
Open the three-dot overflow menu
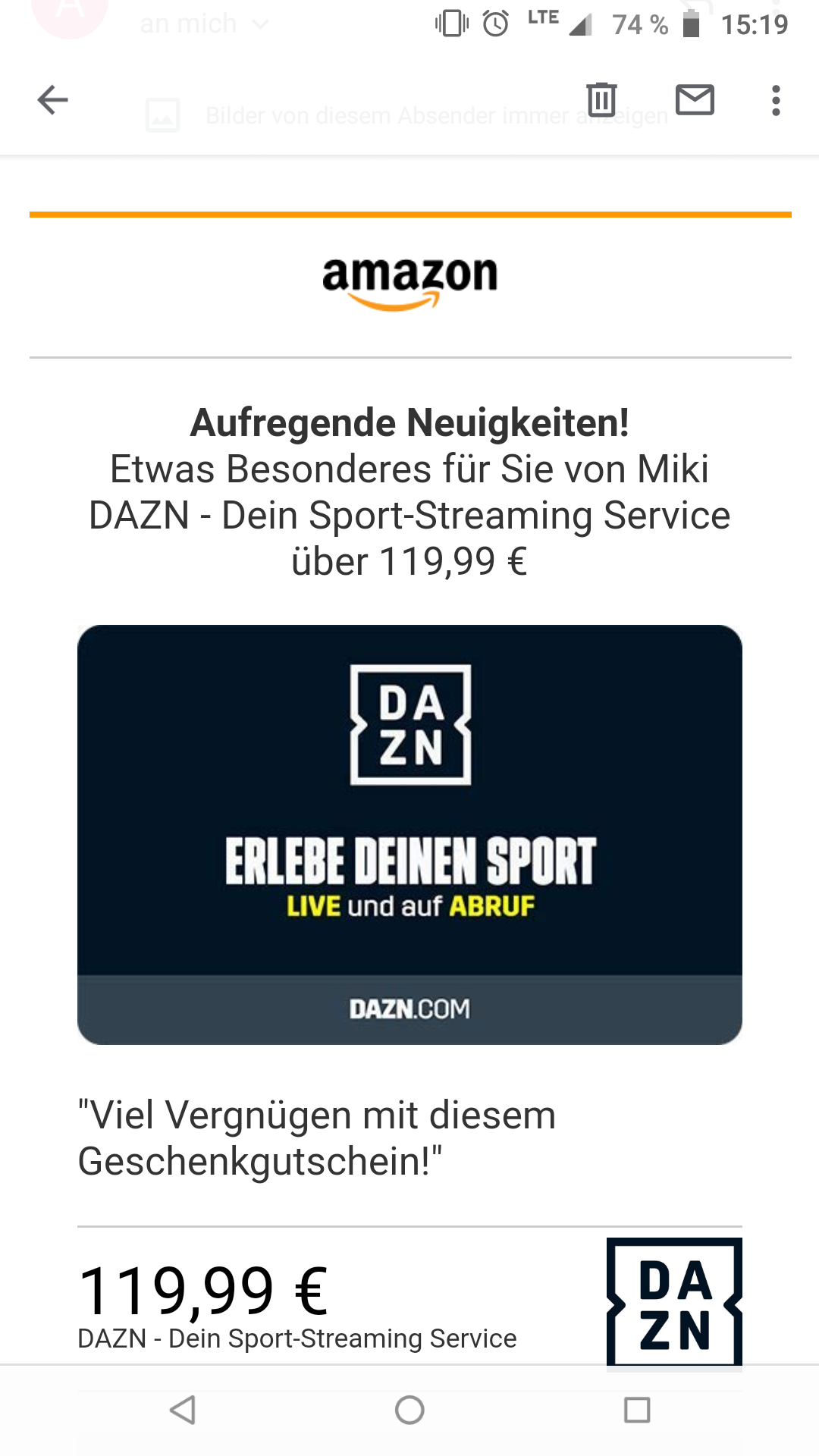click(x=775, y=100)
